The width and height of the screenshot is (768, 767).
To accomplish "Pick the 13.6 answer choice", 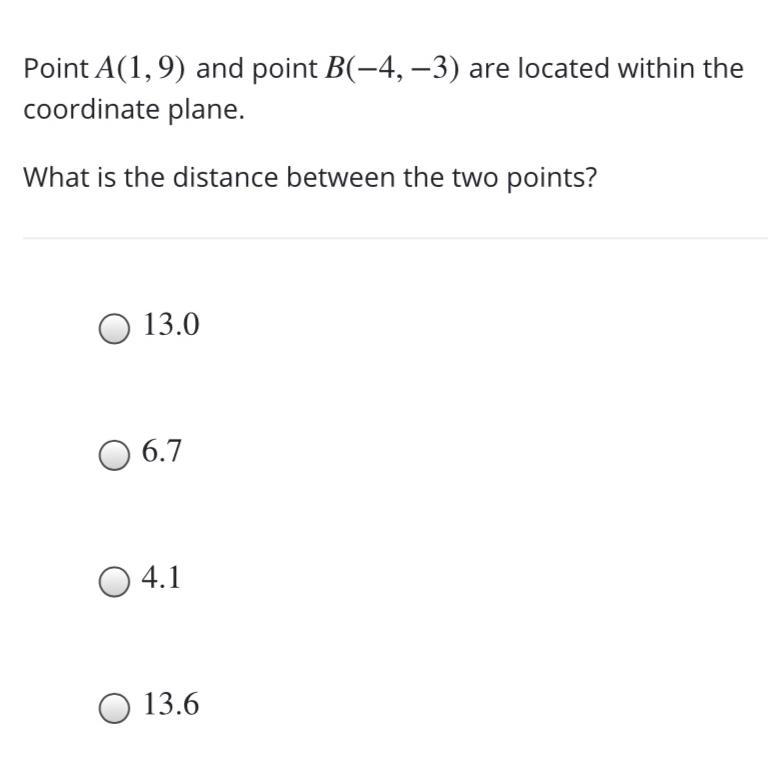I will click(114, 708).
